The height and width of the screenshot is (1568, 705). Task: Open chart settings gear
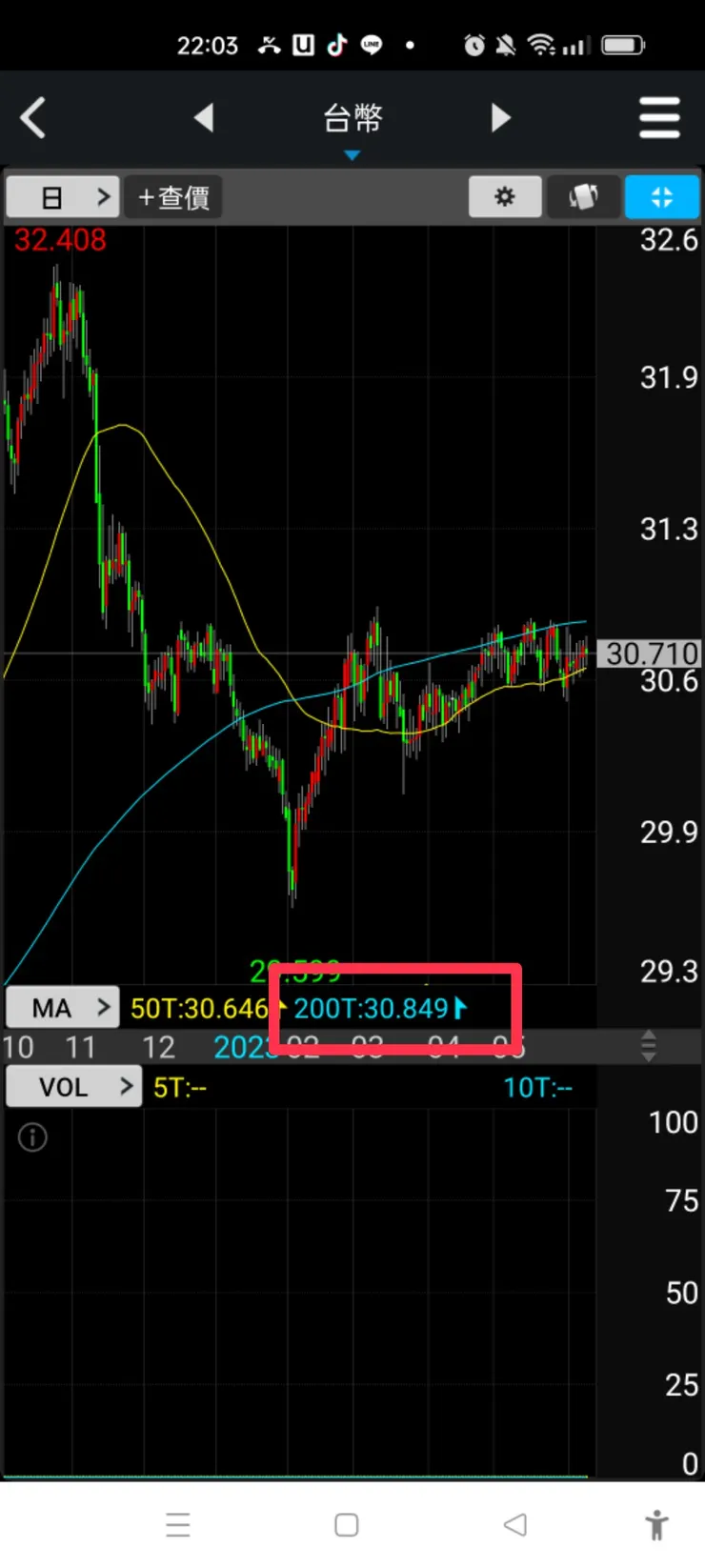(505, 197)
